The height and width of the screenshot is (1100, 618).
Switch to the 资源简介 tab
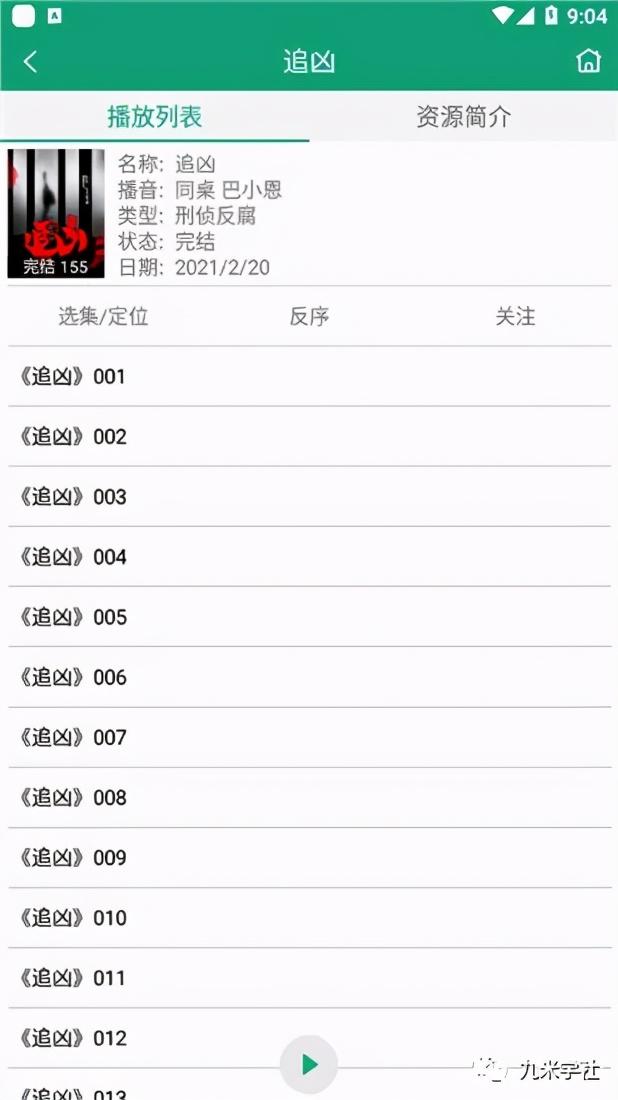463,117
